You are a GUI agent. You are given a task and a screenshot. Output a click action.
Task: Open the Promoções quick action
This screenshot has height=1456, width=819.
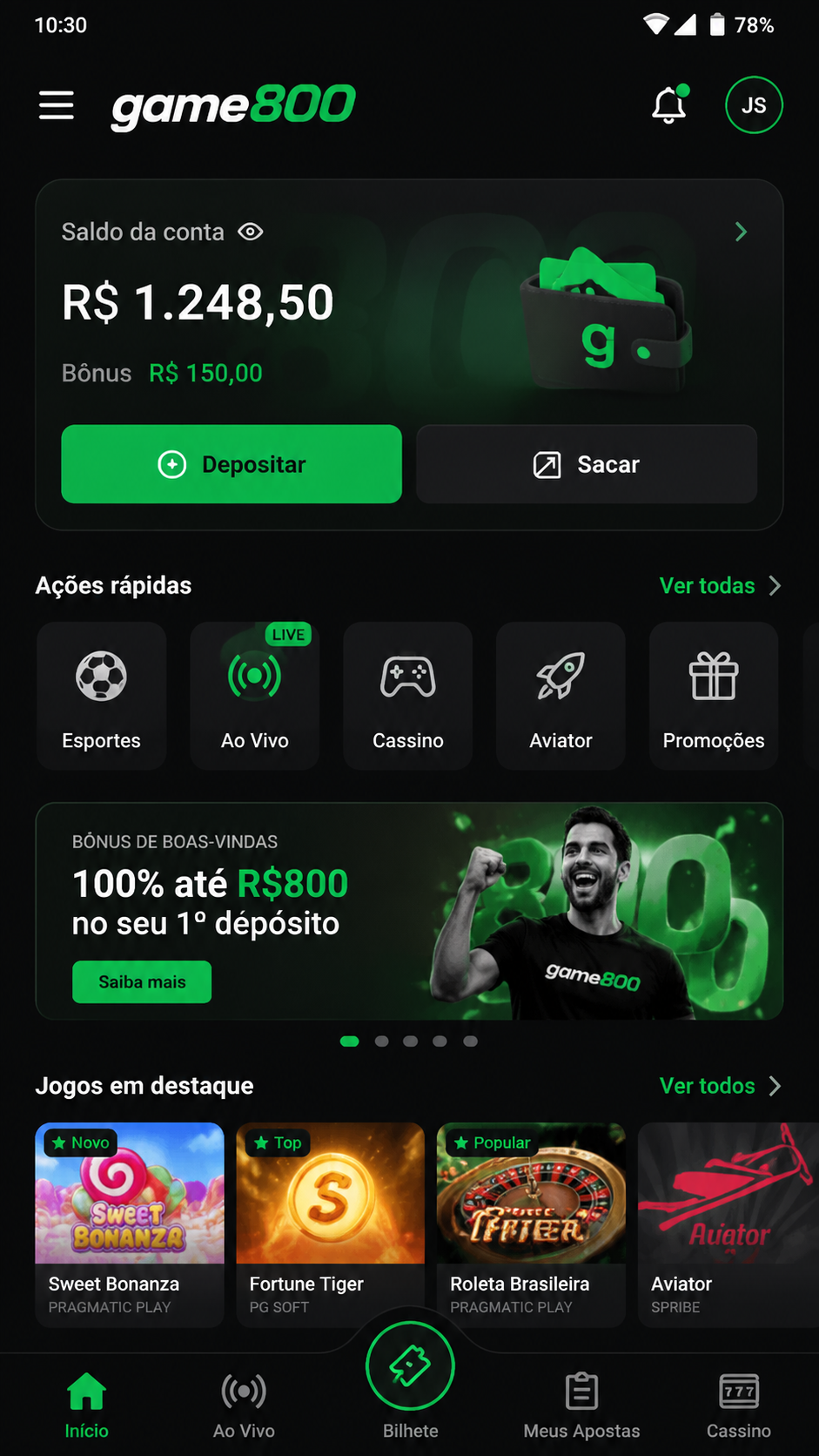point(714,696)
